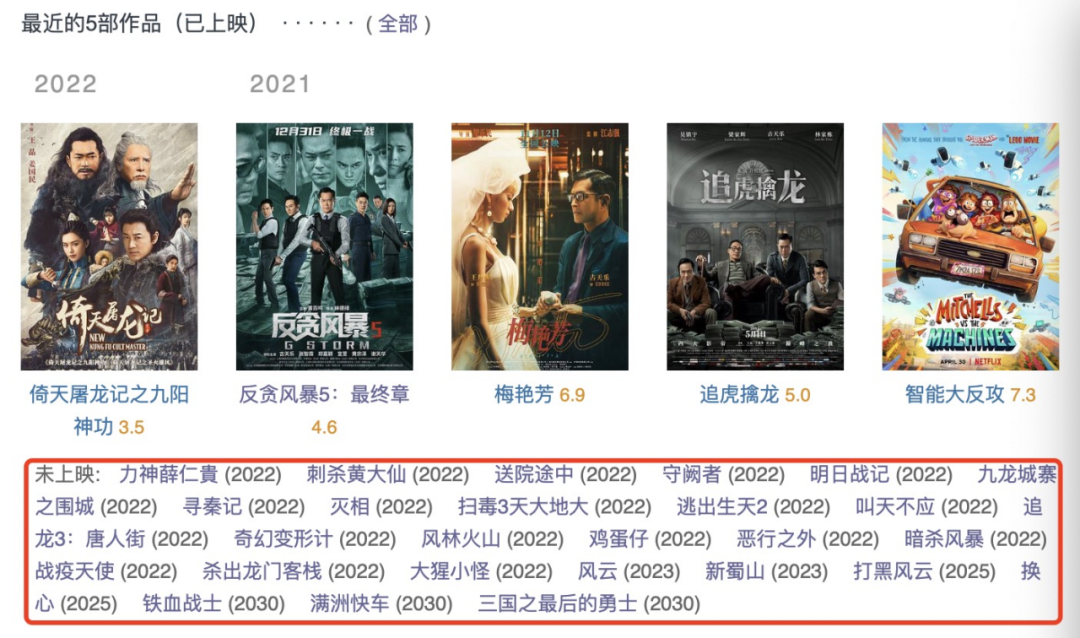Open upcoming film 力神薛仁貴
The image size is (1080, 638).
coord(168,474)
